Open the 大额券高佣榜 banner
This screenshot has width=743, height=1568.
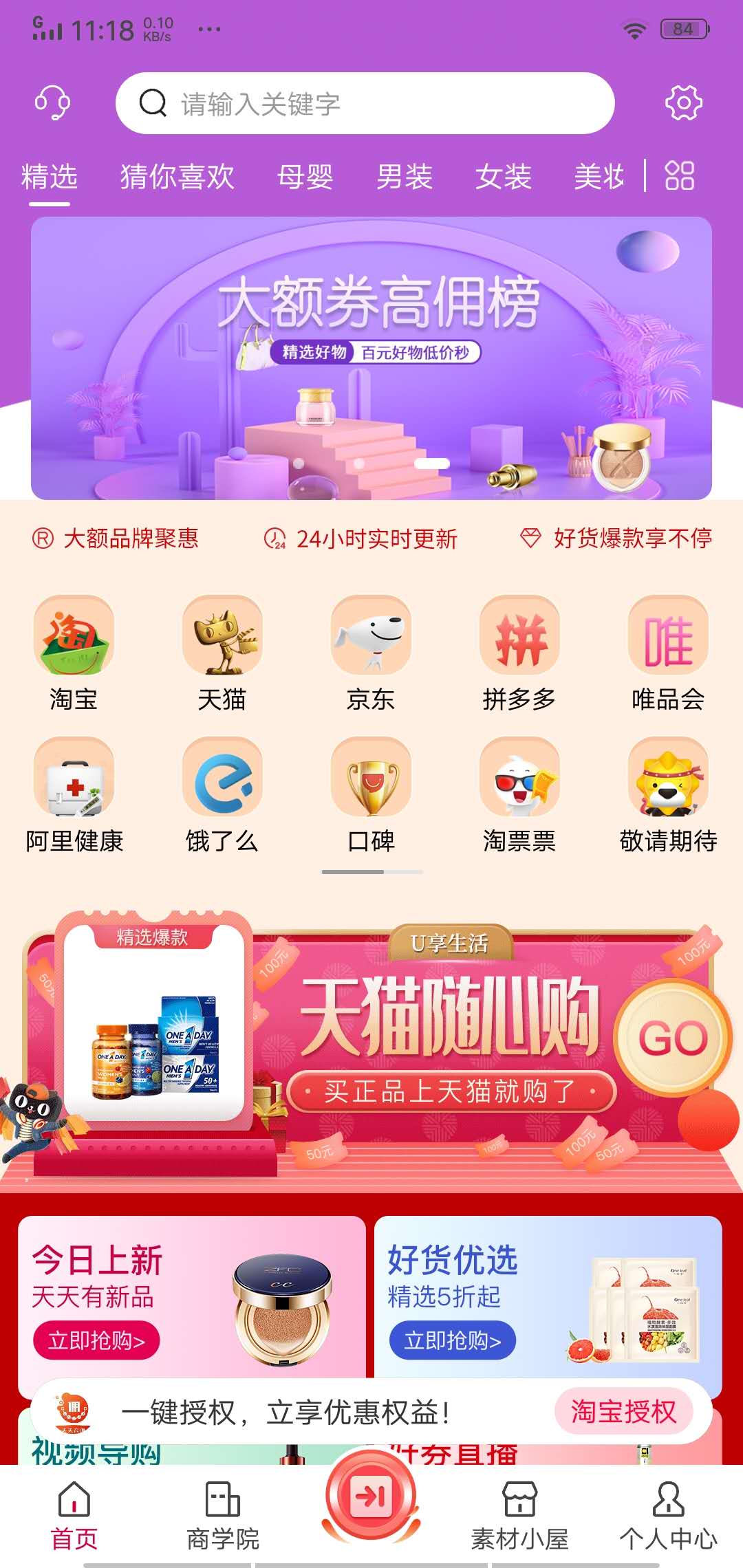371,358
